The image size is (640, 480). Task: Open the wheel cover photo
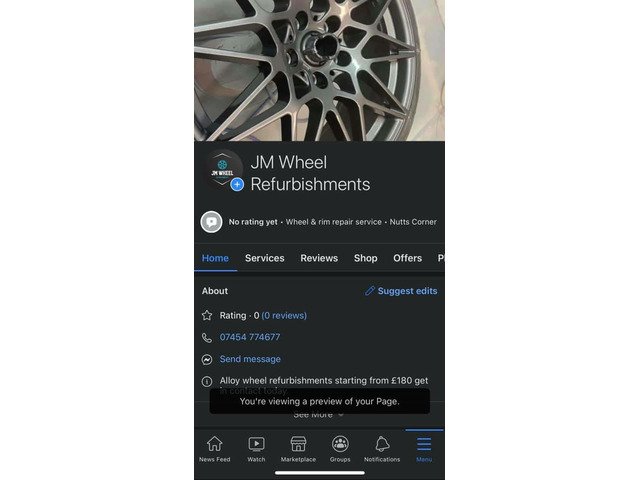(319, 70)
